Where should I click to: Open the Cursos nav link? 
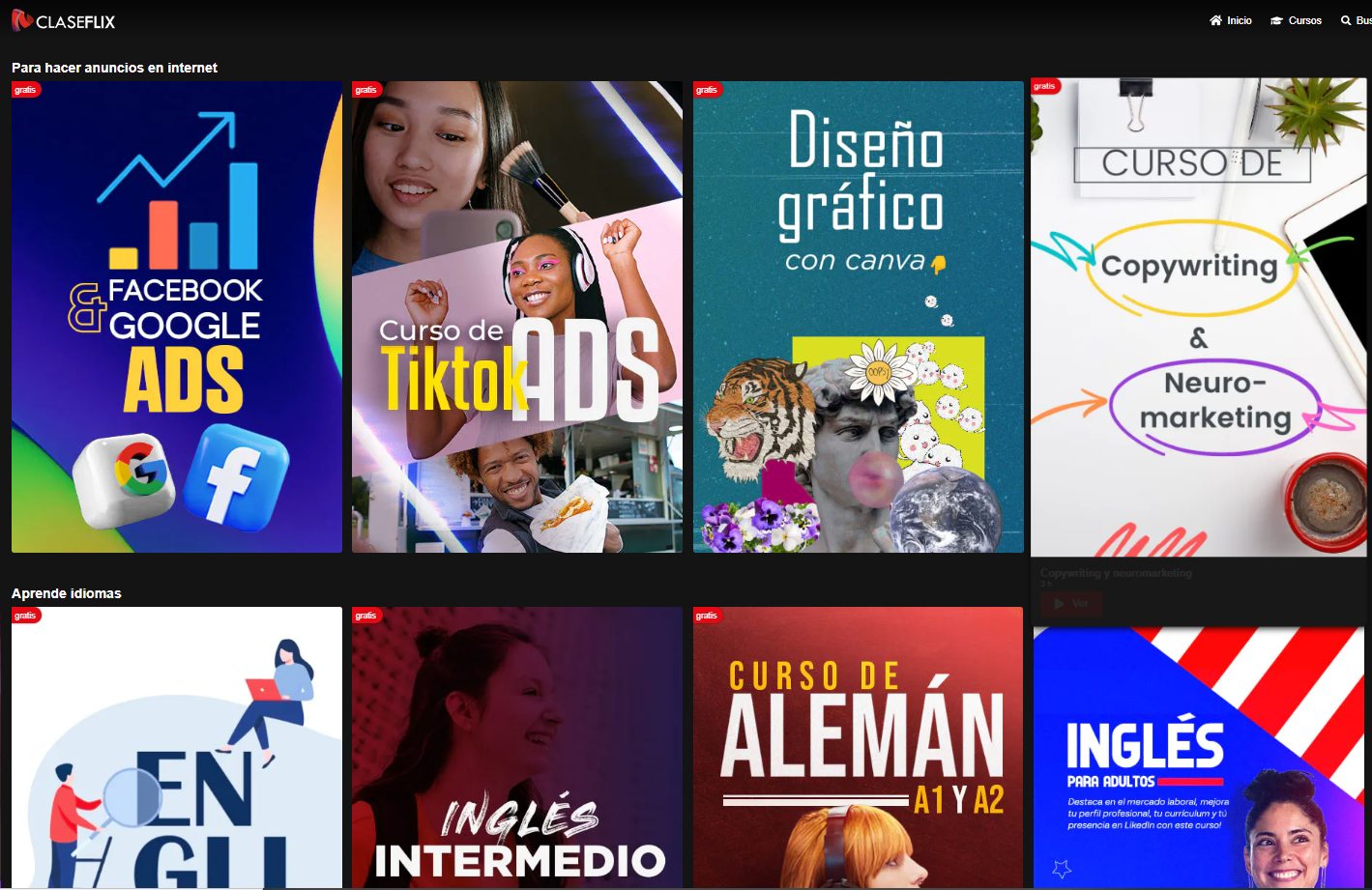point(1296,20)
